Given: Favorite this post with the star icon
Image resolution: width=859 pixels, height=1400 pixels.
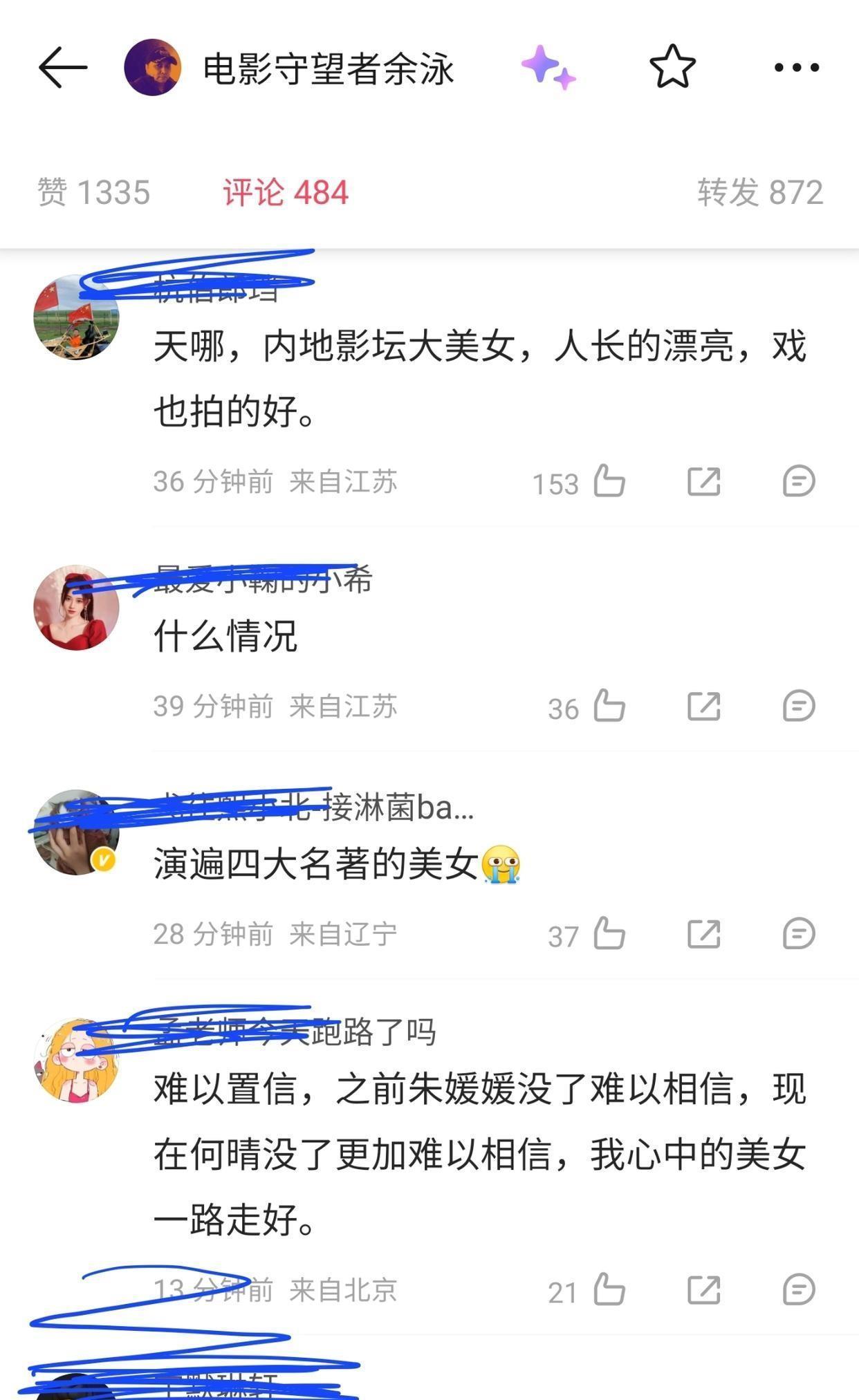Looking at the screenshot, I should (x=672, y=68).
